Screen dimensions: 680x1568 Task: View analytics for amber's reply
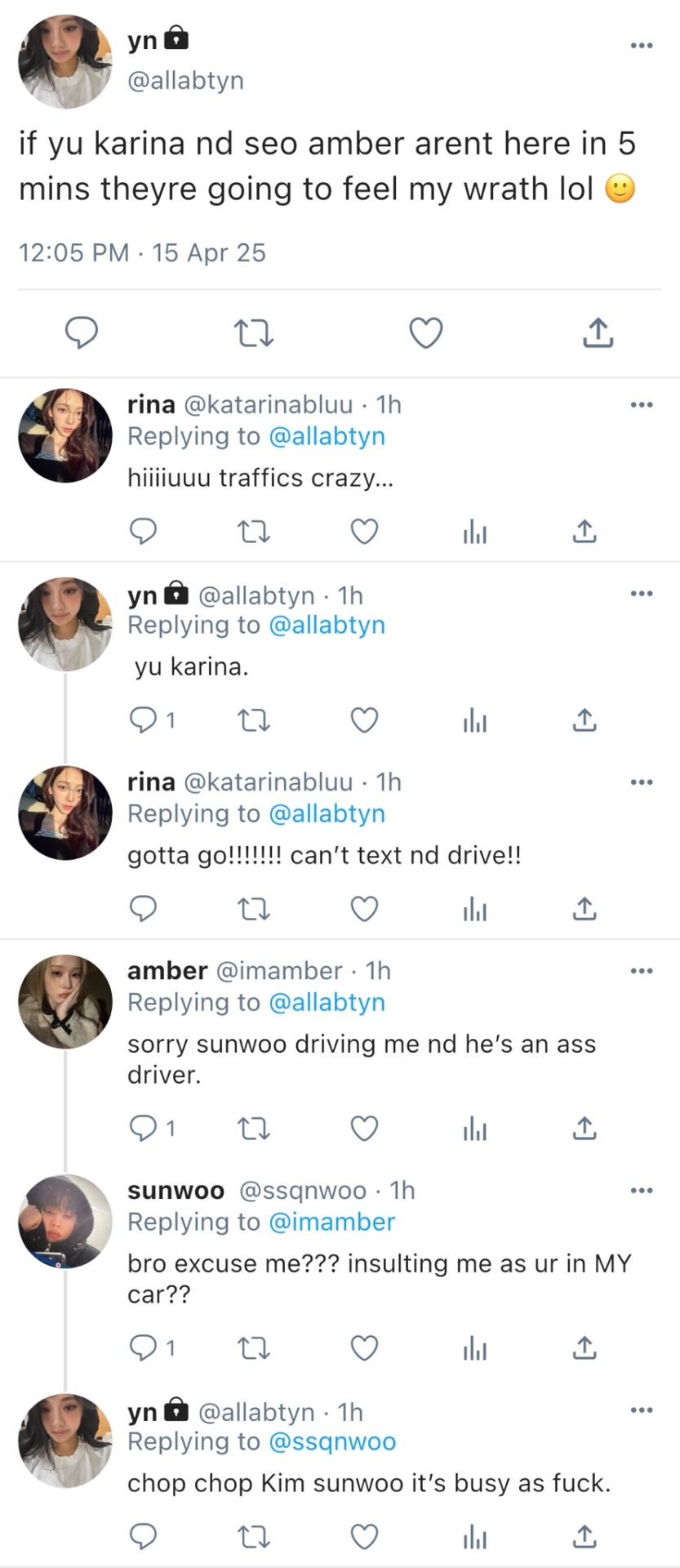pos(474,1129)
